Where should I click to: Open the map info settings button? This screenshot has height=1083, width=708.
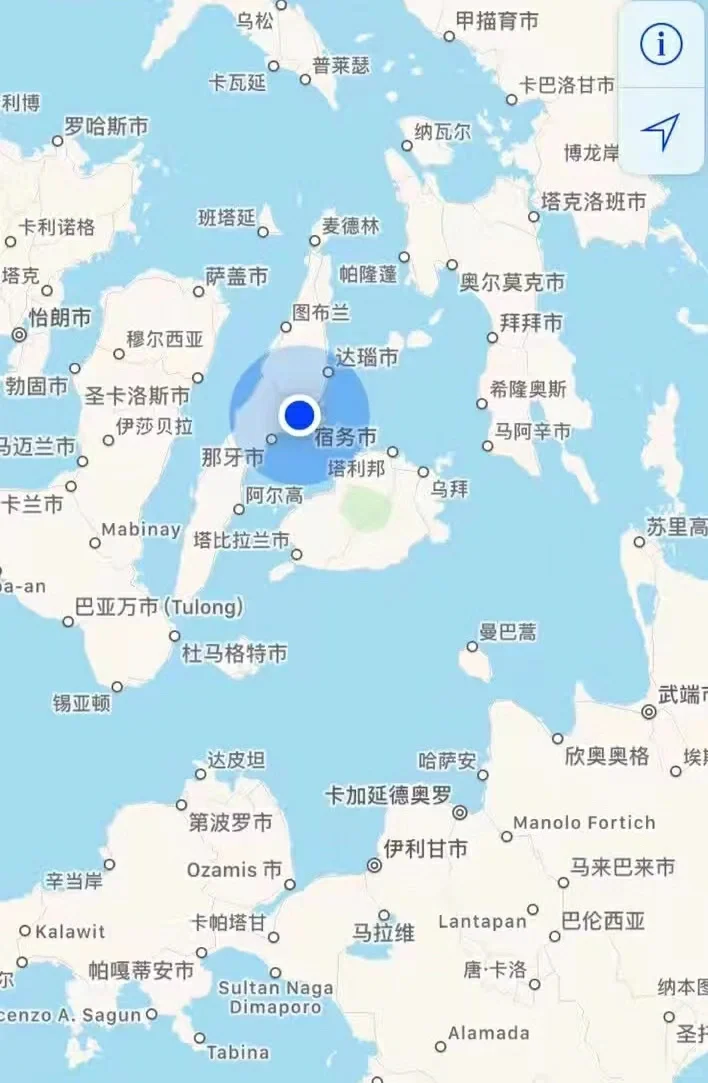pyautogui.click(x=661, y=44)
